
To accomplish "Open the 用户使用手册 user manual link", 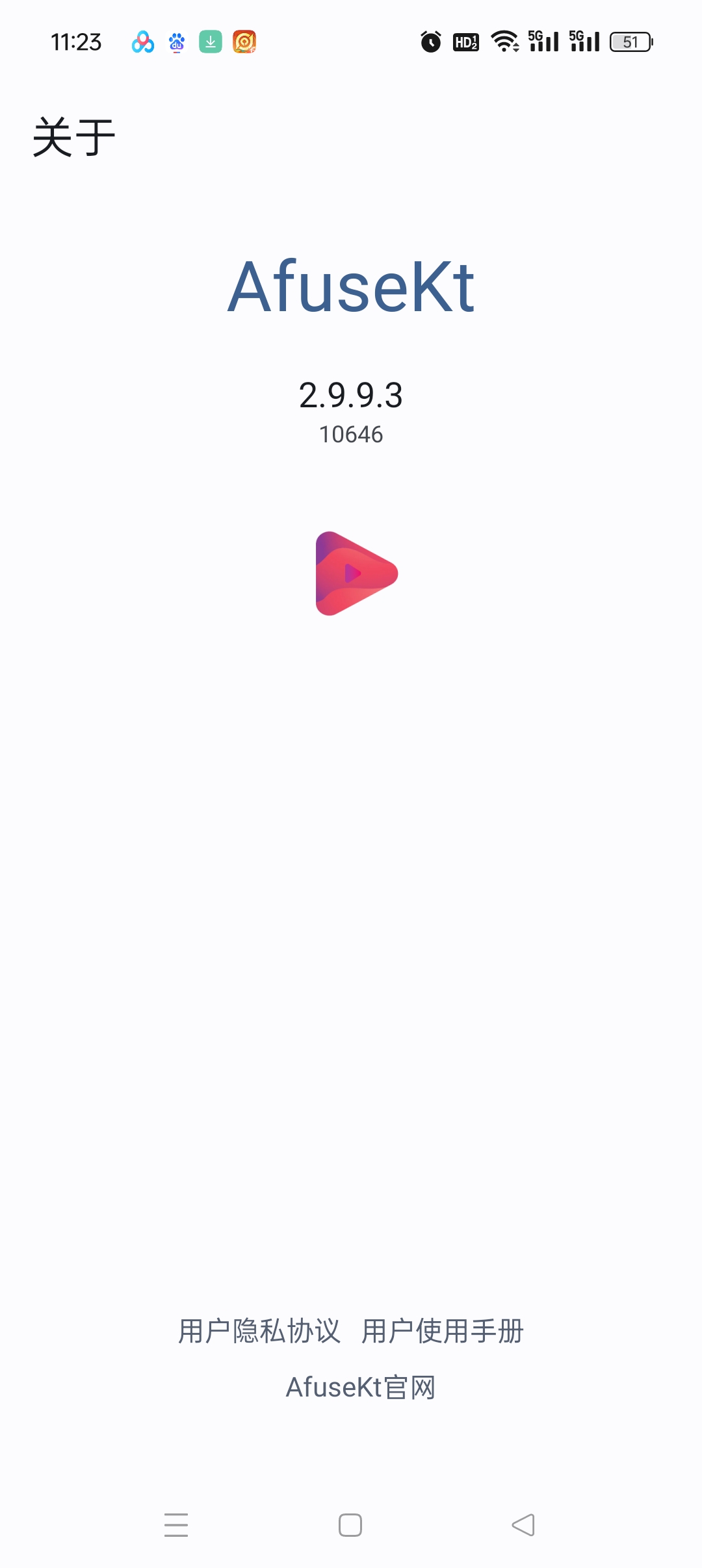I will tap(443, 1331).
